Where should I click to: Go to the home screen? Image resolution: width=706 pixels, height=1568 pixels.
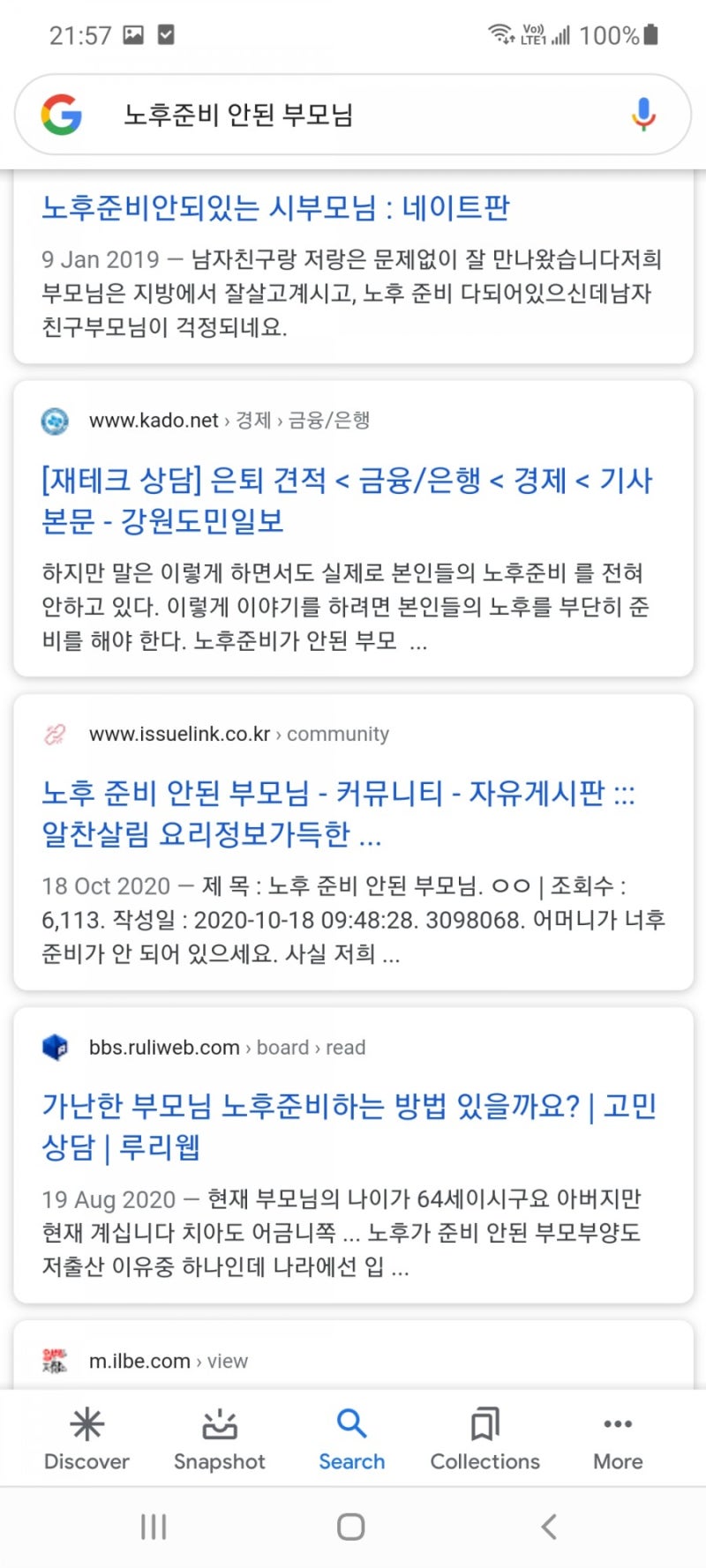[351, 1527]
